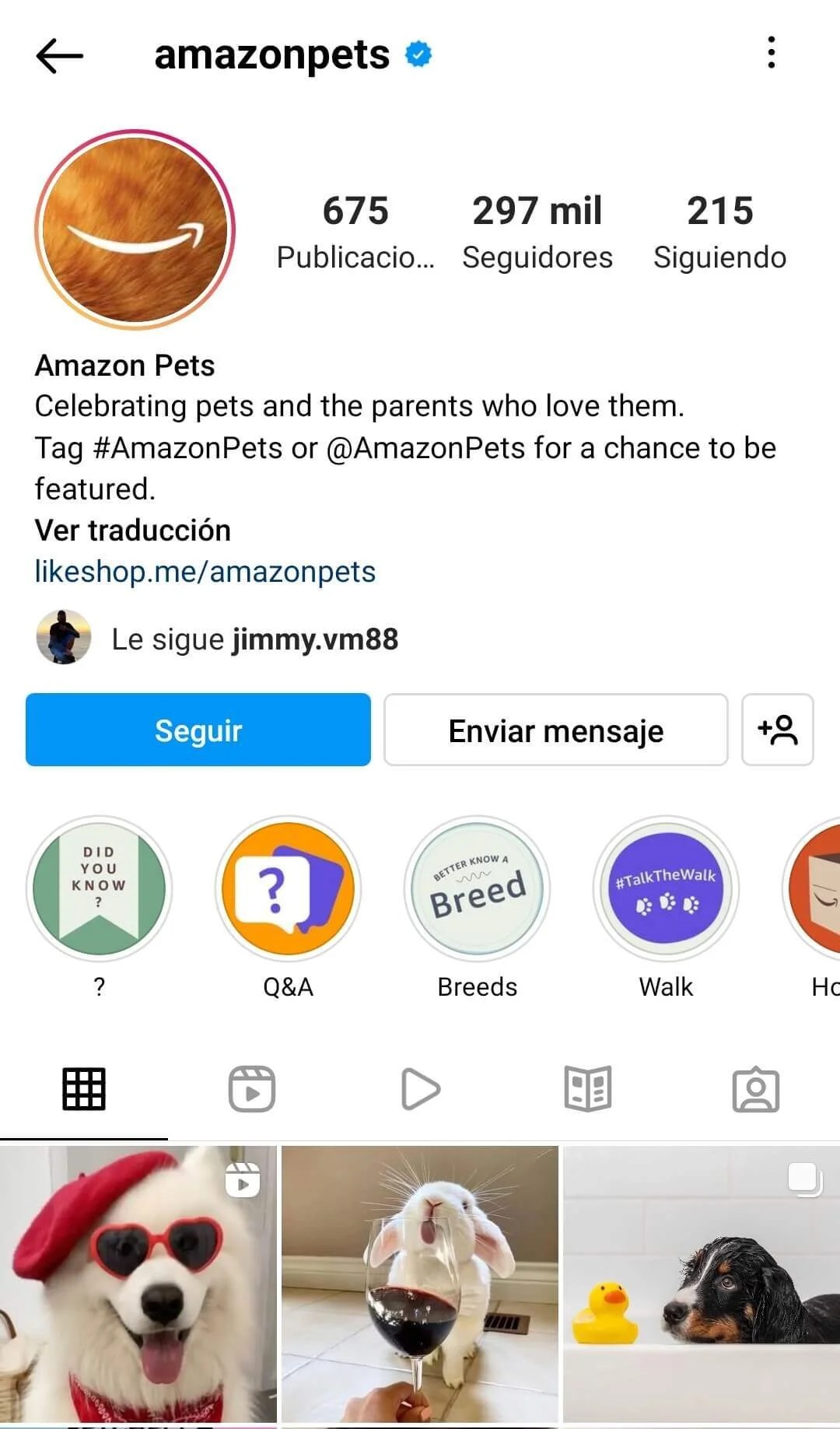The height and width of the screenshot is (1429, 840).
Task: Switch to the Reels tab icon
Action: click(x=252, y=1088)
